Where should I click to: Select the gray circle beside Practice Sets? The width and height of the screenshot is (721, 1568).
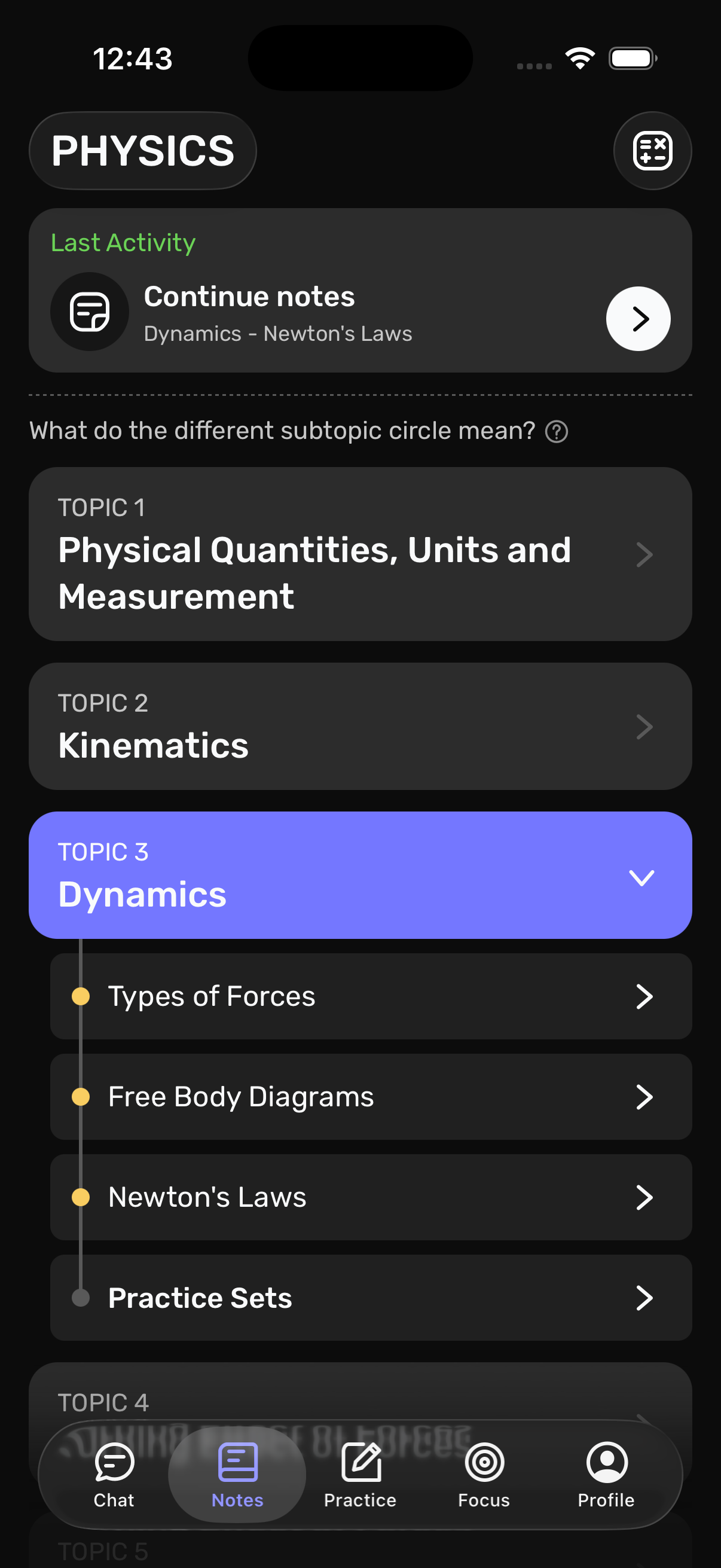coord(81,1297)
